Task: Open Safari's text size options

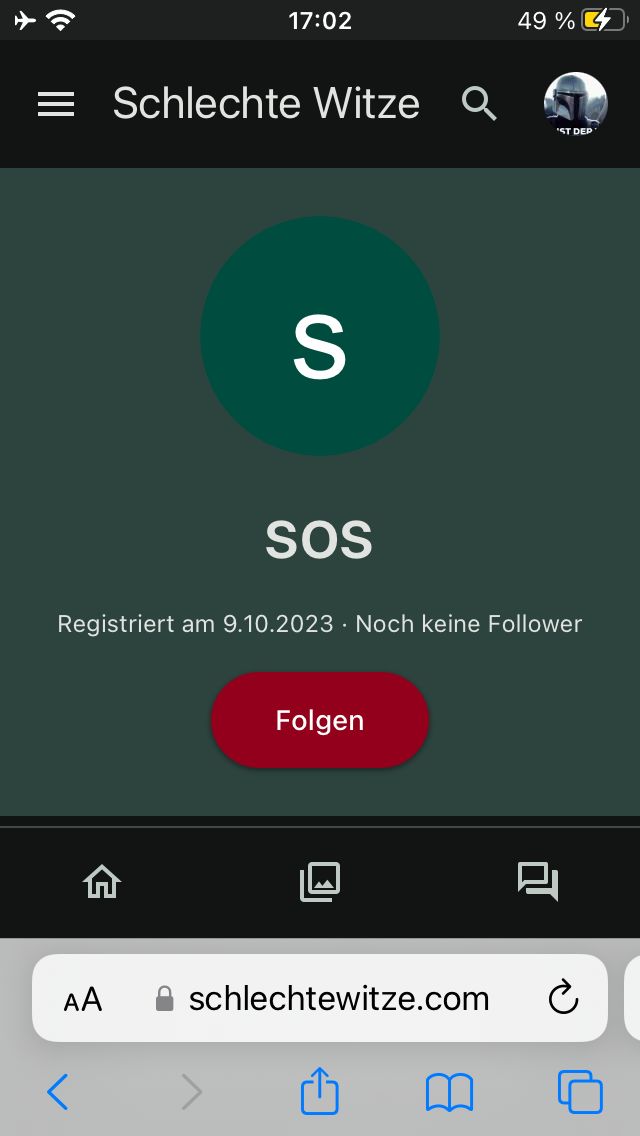Action: tap(83, 999)
